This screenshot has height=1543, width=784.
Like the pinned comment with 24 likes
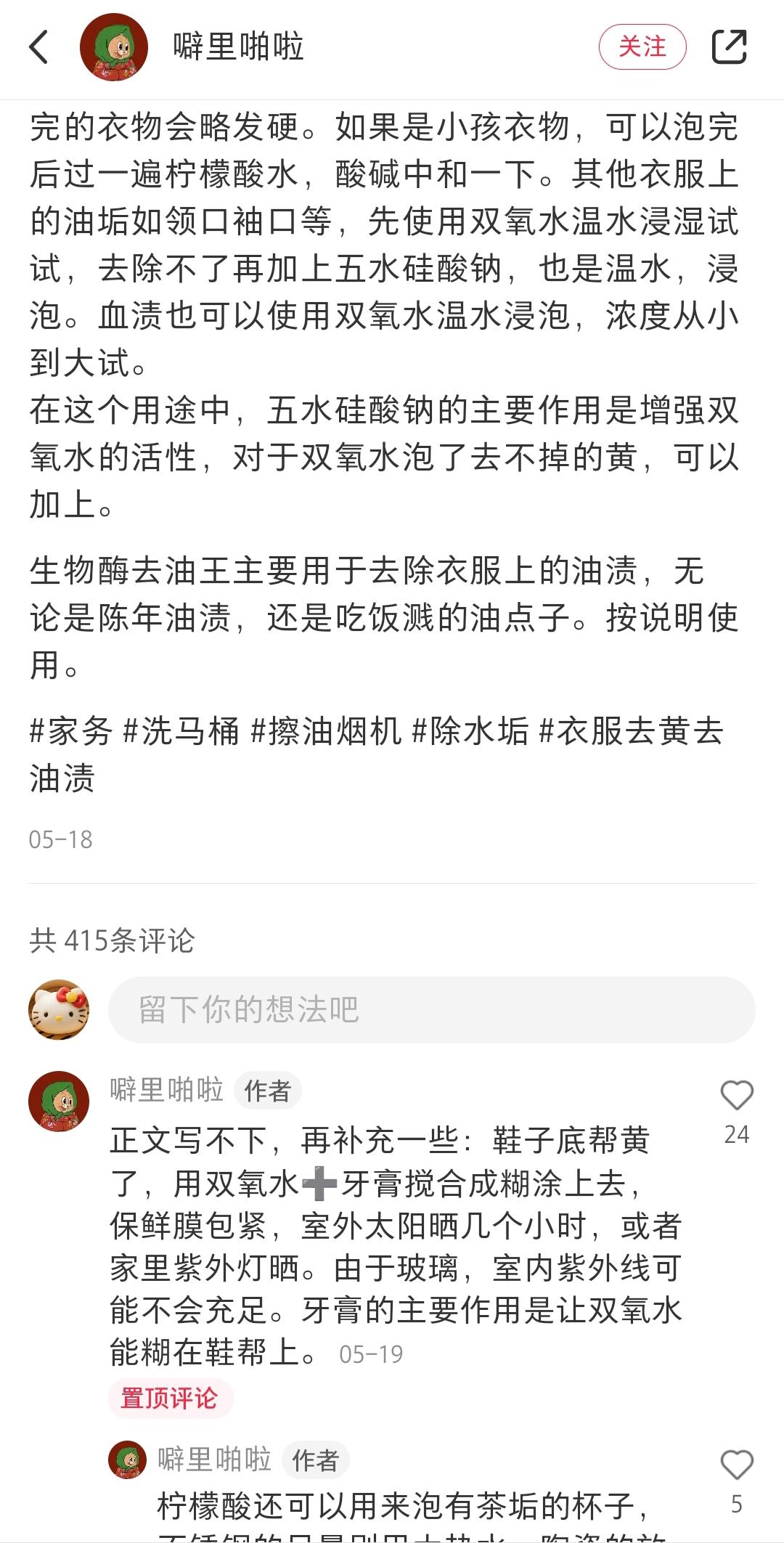(x=736, y=1096)
